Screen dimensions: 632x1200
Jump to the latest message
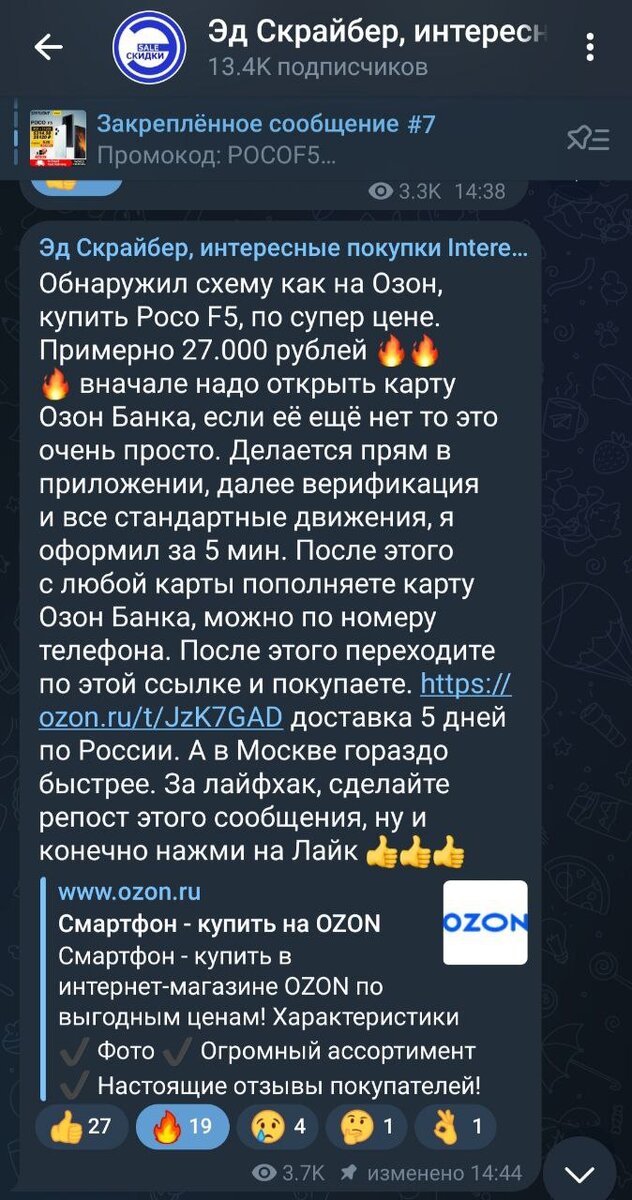(581, 1170)
